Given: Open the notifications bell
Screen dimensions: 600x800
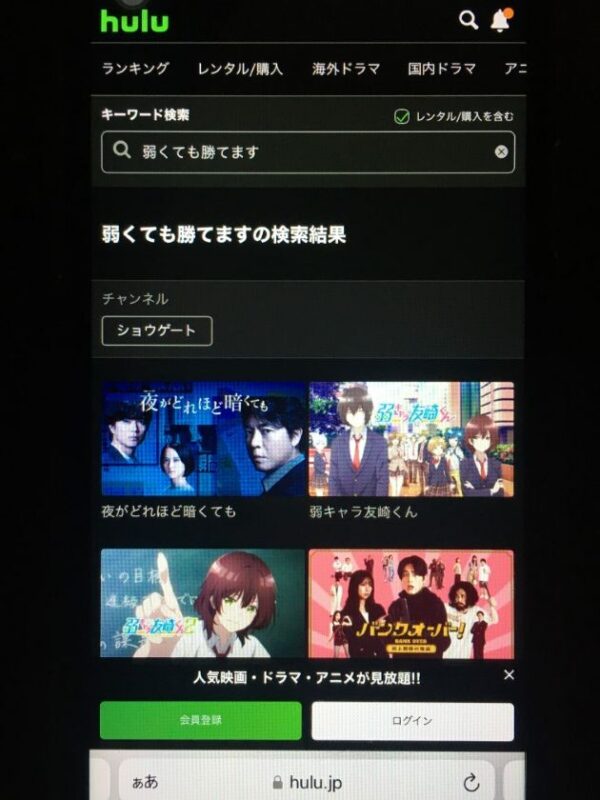Looking at the screenshot, I should click(500, 20).
